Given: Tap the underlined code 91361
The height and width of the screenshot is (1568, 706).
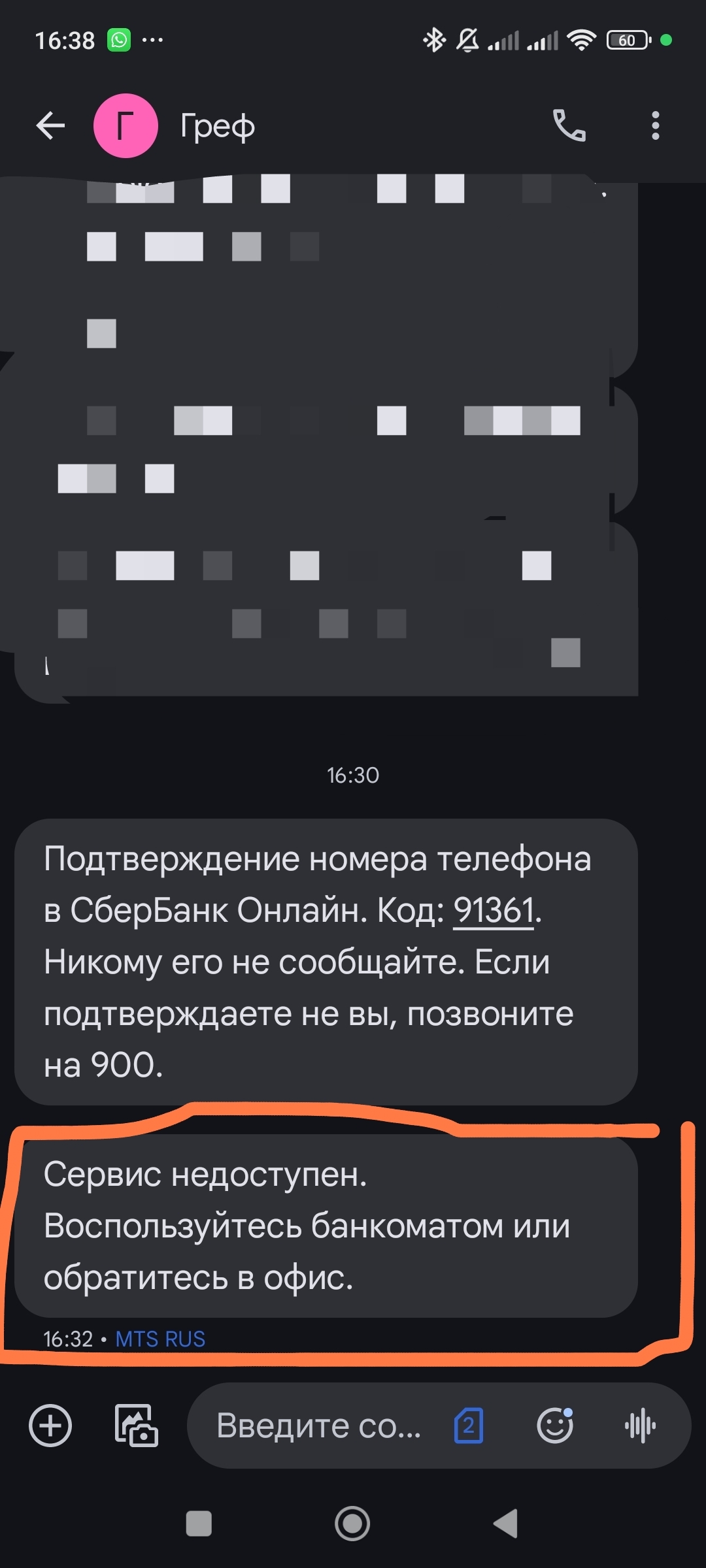Looking at the screenshot, I should pyautogui.click(x=494, y=910).
